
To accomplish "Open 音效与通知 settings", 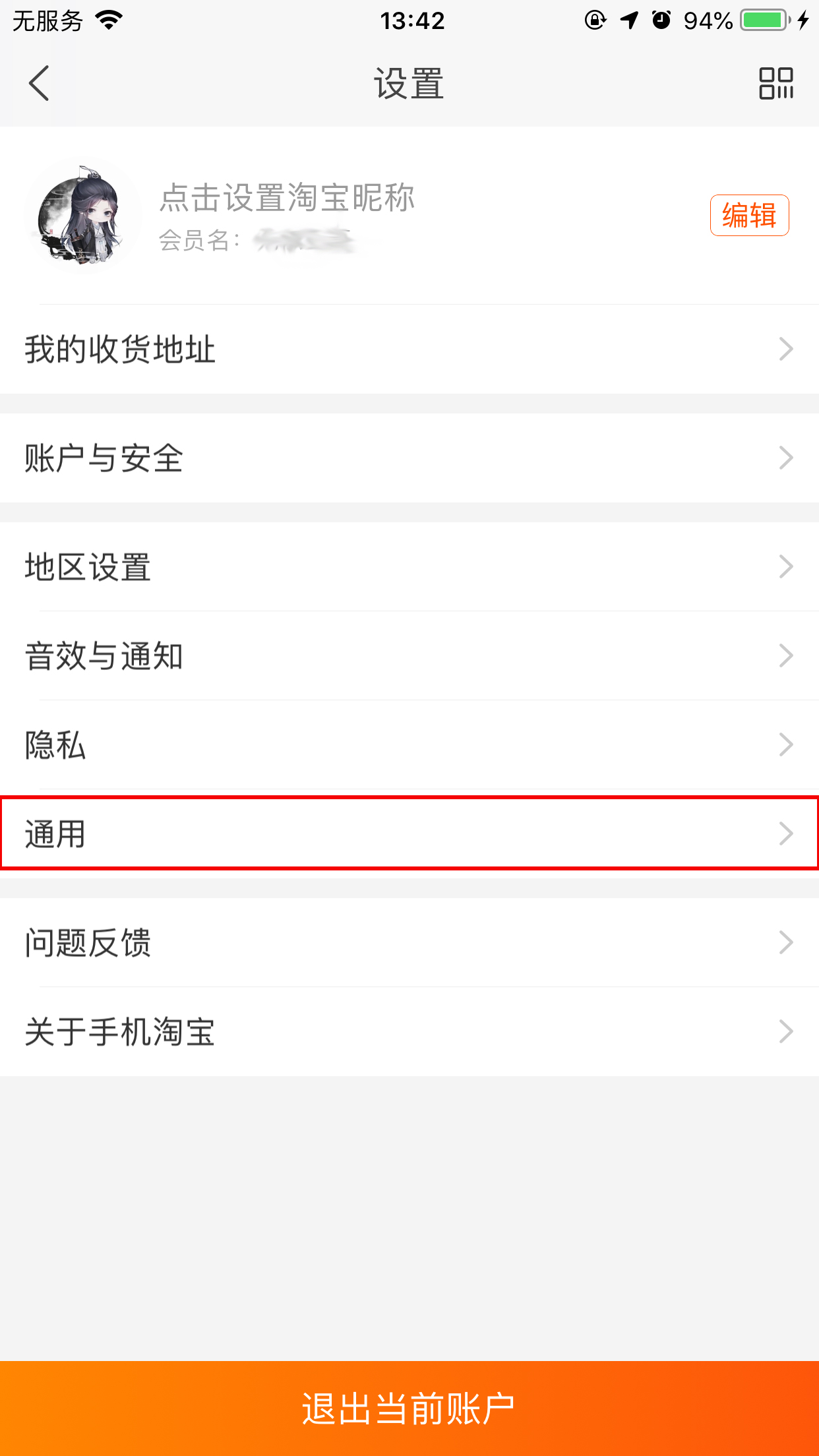I will (409, 655).
